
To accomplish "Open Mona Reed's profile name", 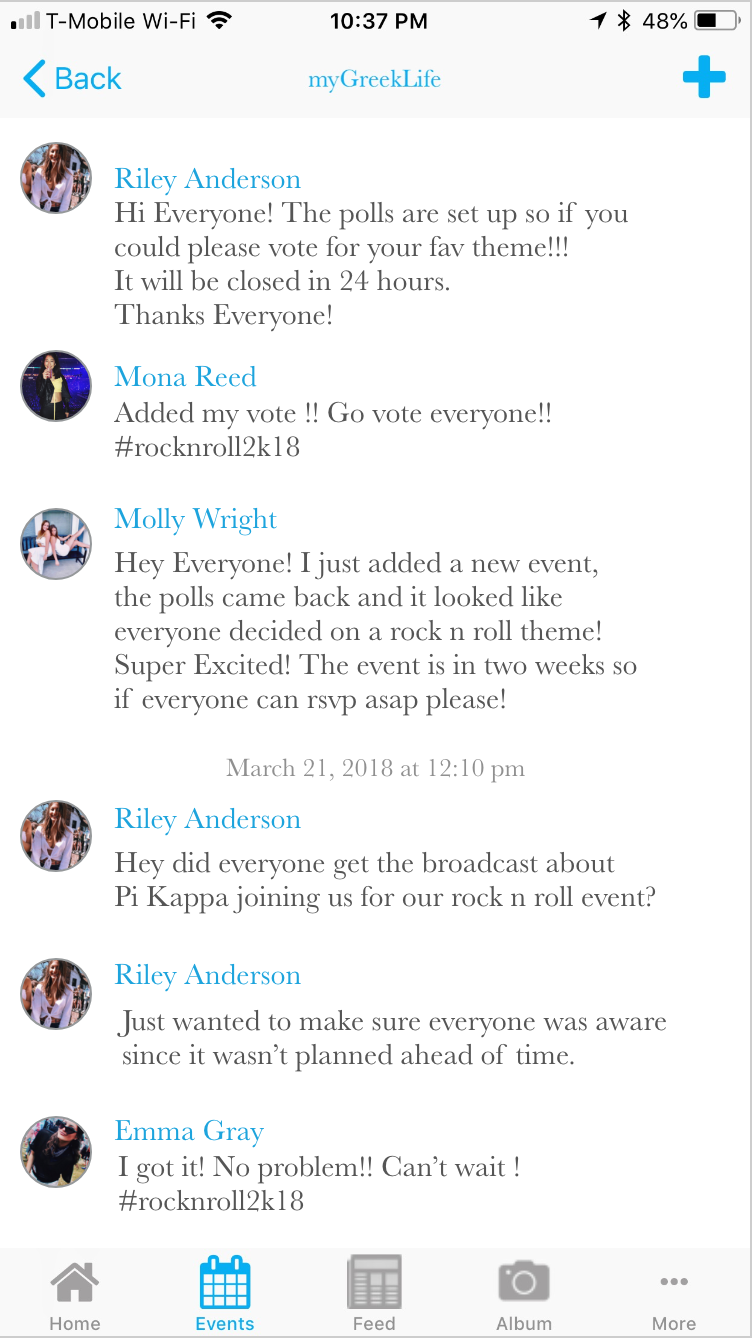I will 185,377.
